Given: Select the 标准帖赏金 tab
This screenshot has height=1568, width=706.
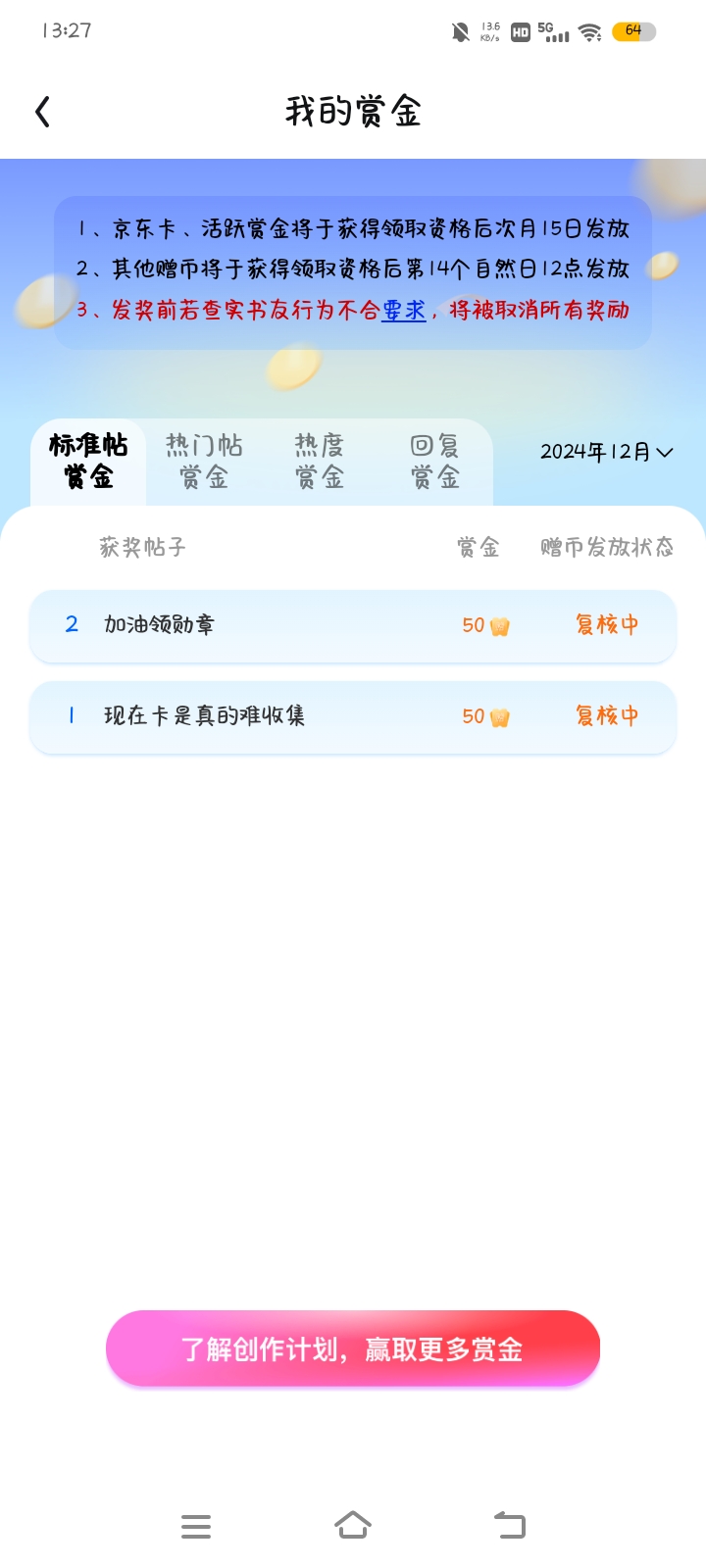Looking at the screenshot, I should tap(88, 462).
